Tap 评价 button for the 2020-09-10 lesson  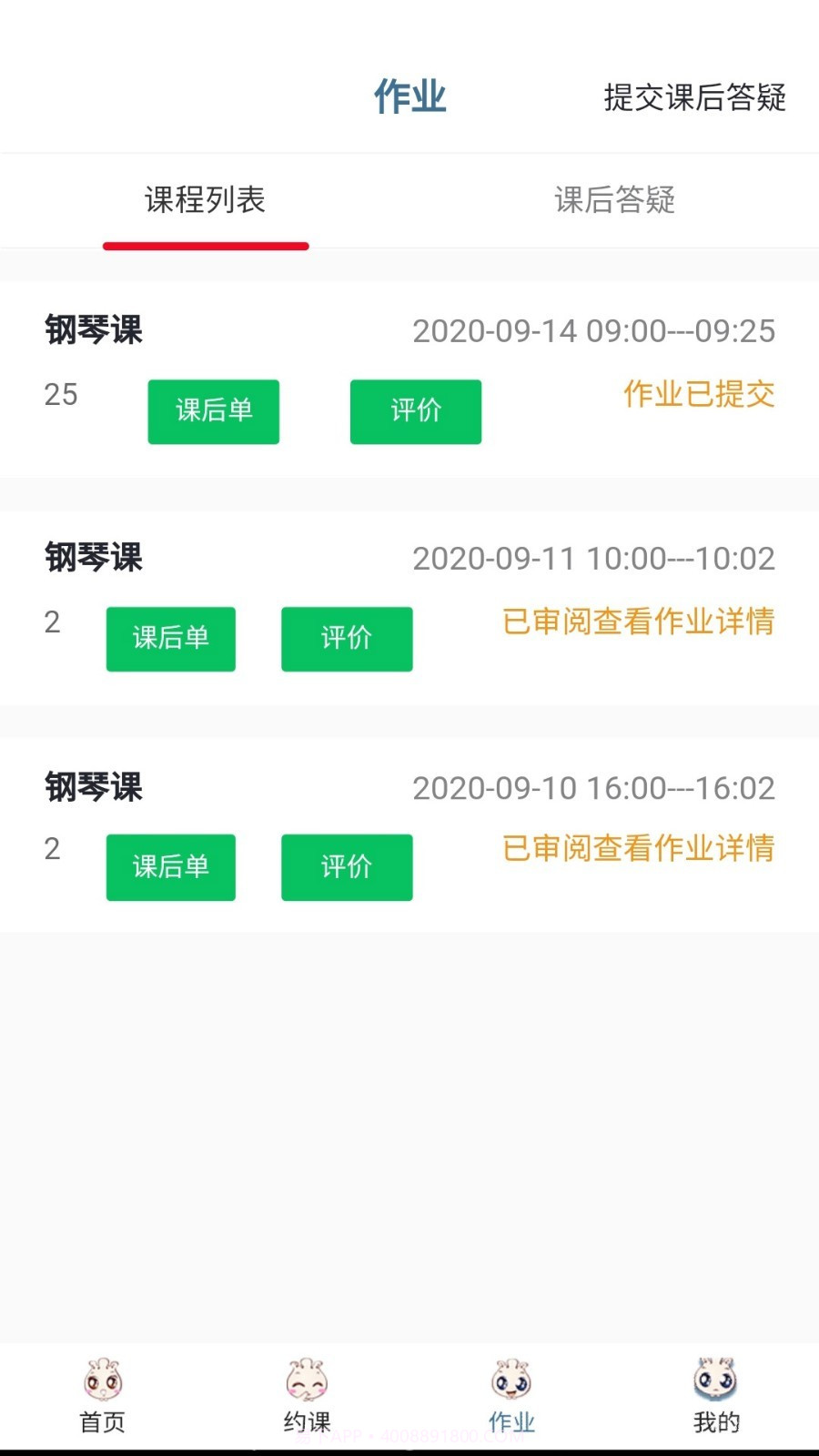point(346,867)
